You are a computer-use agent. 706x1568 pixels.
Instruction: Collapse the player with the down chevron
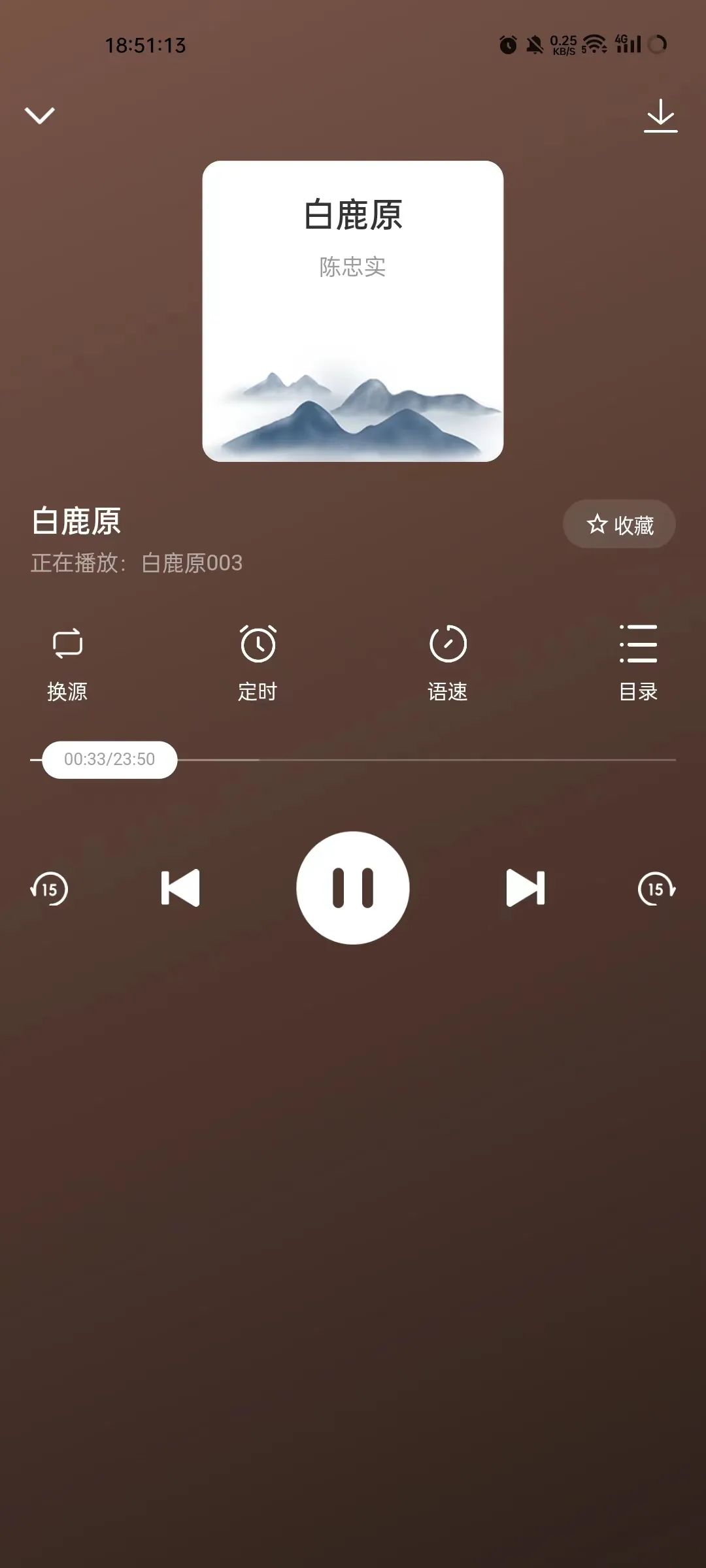point(39,116)
